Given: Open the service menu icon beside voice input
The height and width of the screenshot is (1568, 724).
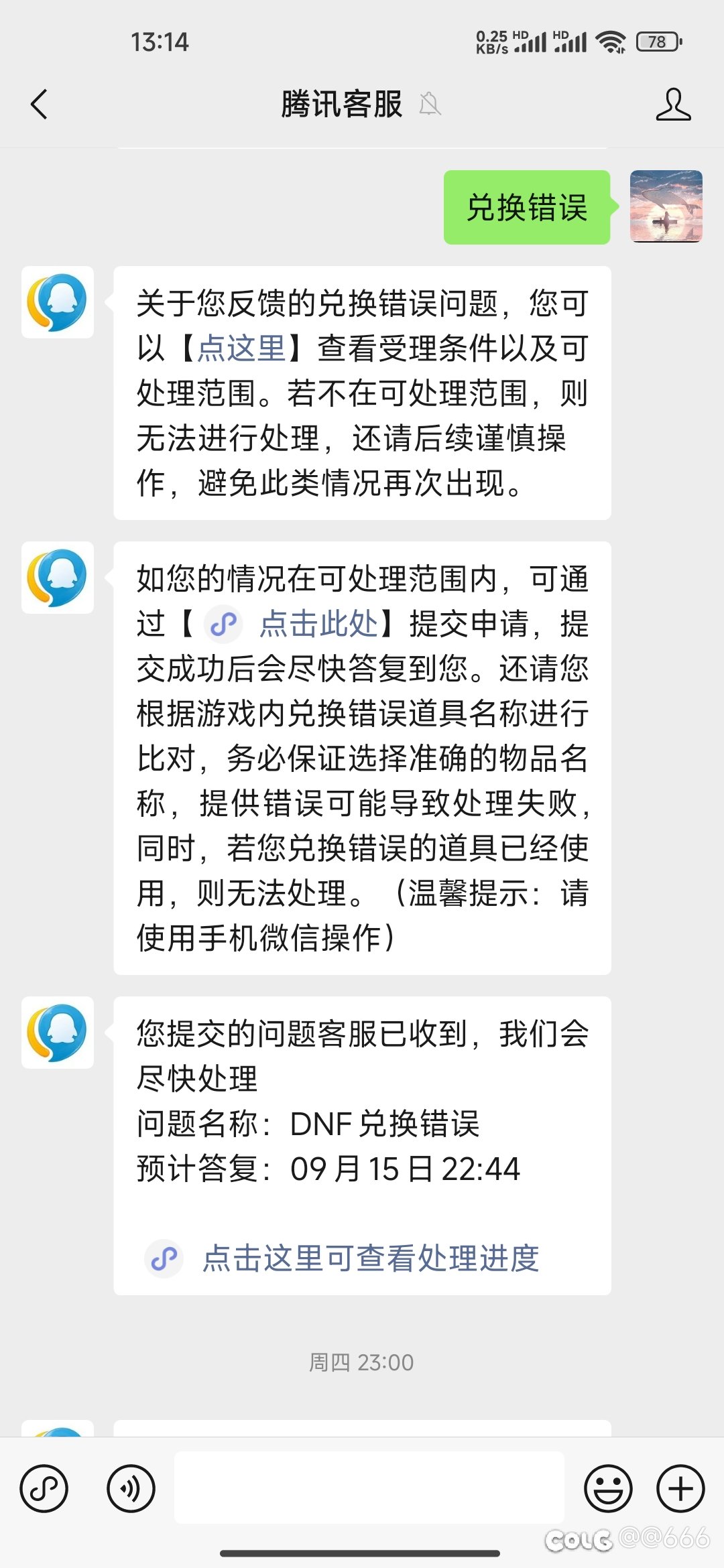Looking at the screenshot, I should 44,1489.
